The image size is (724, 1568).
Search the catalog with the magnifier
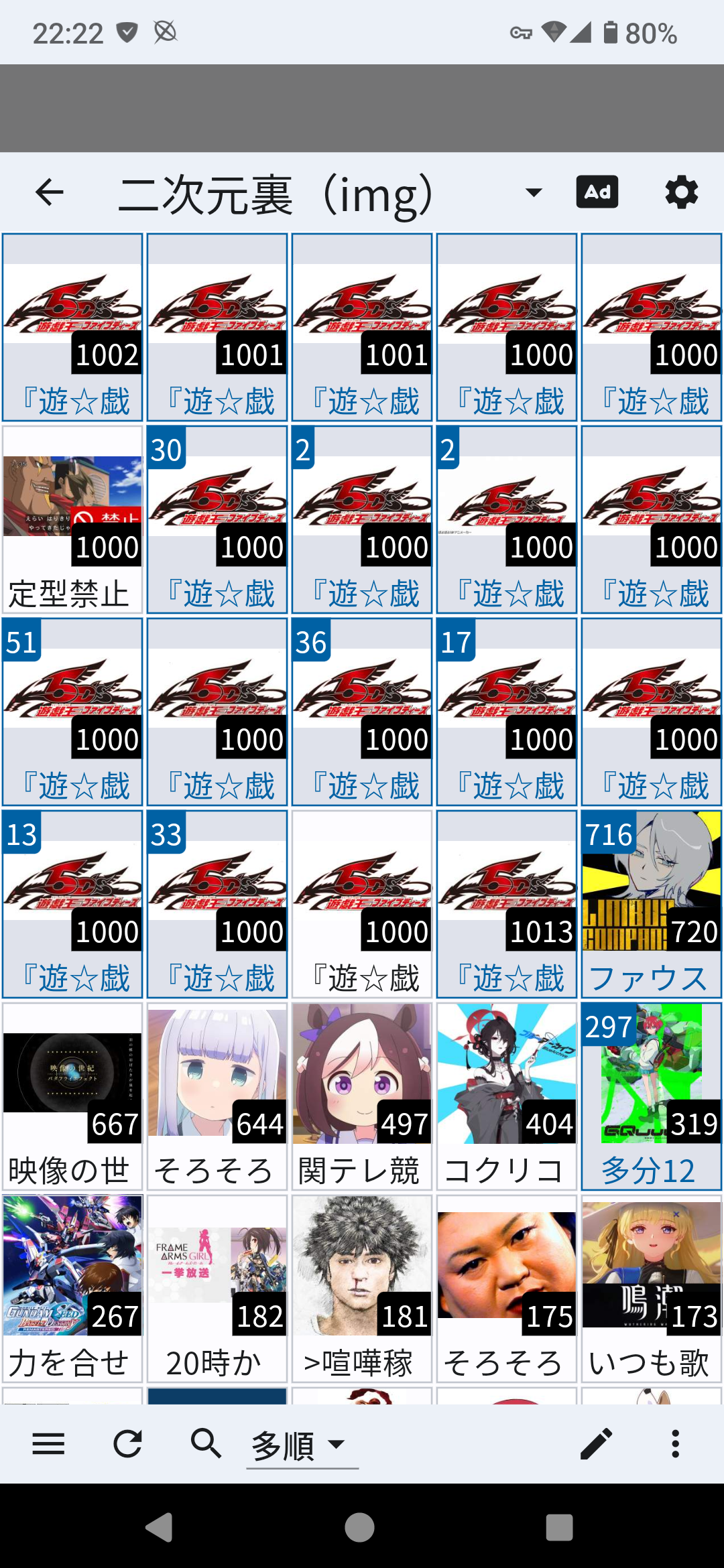(206, 1443)
